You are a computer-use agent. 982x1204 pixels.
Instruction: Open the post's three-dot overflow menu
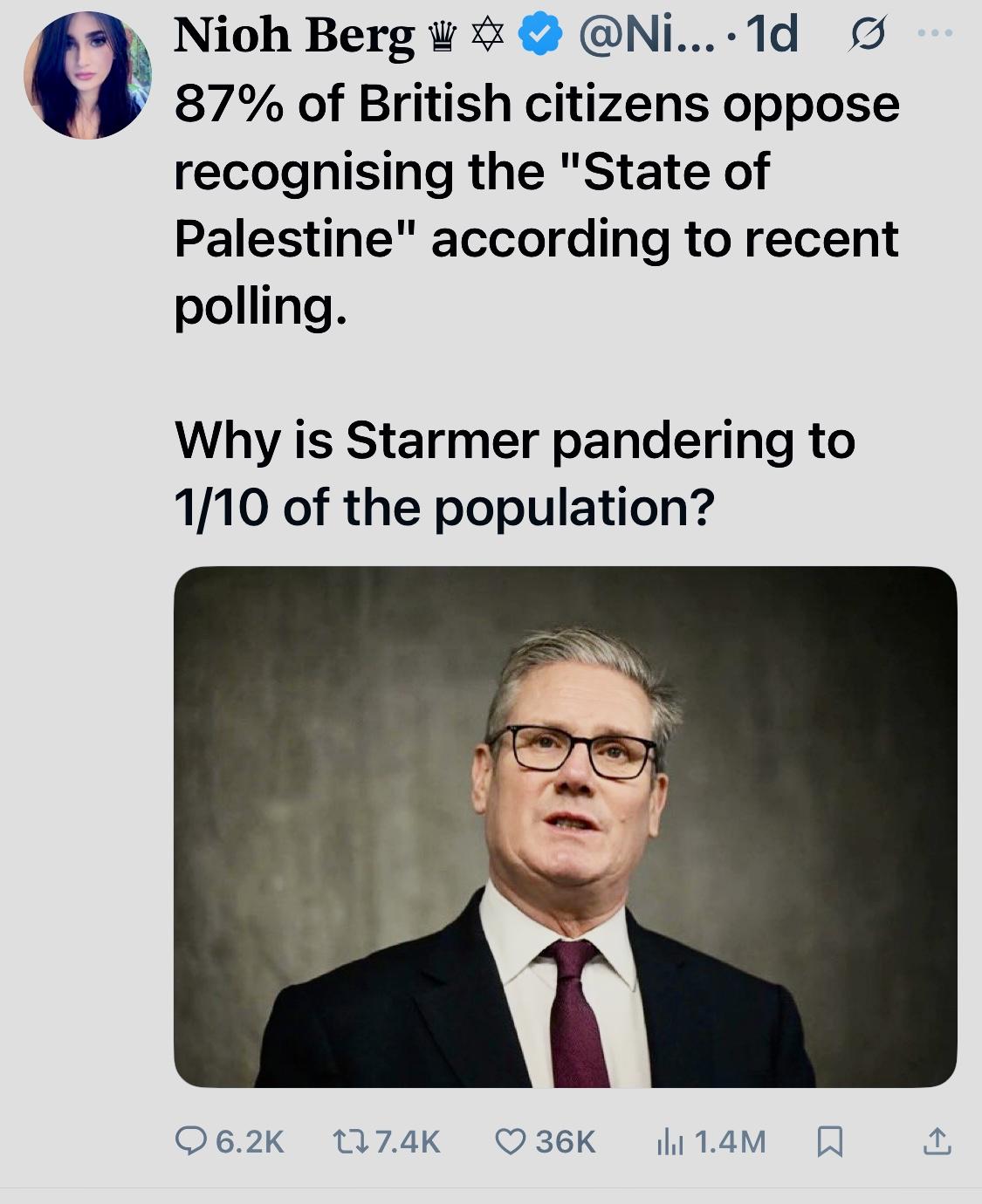(936, 34)
